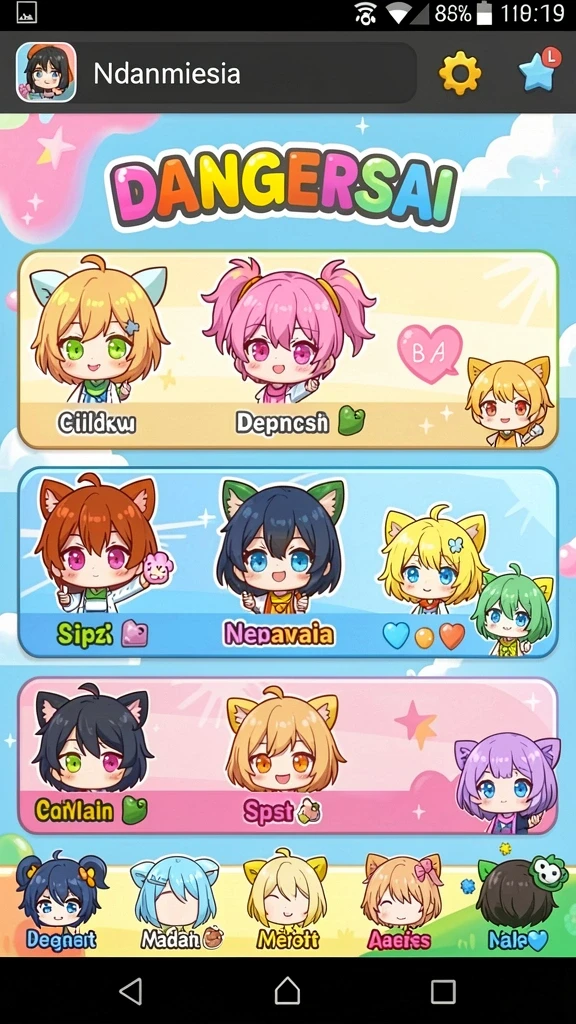
Task: Switch to the Madah tab
Action: (175, 903)
